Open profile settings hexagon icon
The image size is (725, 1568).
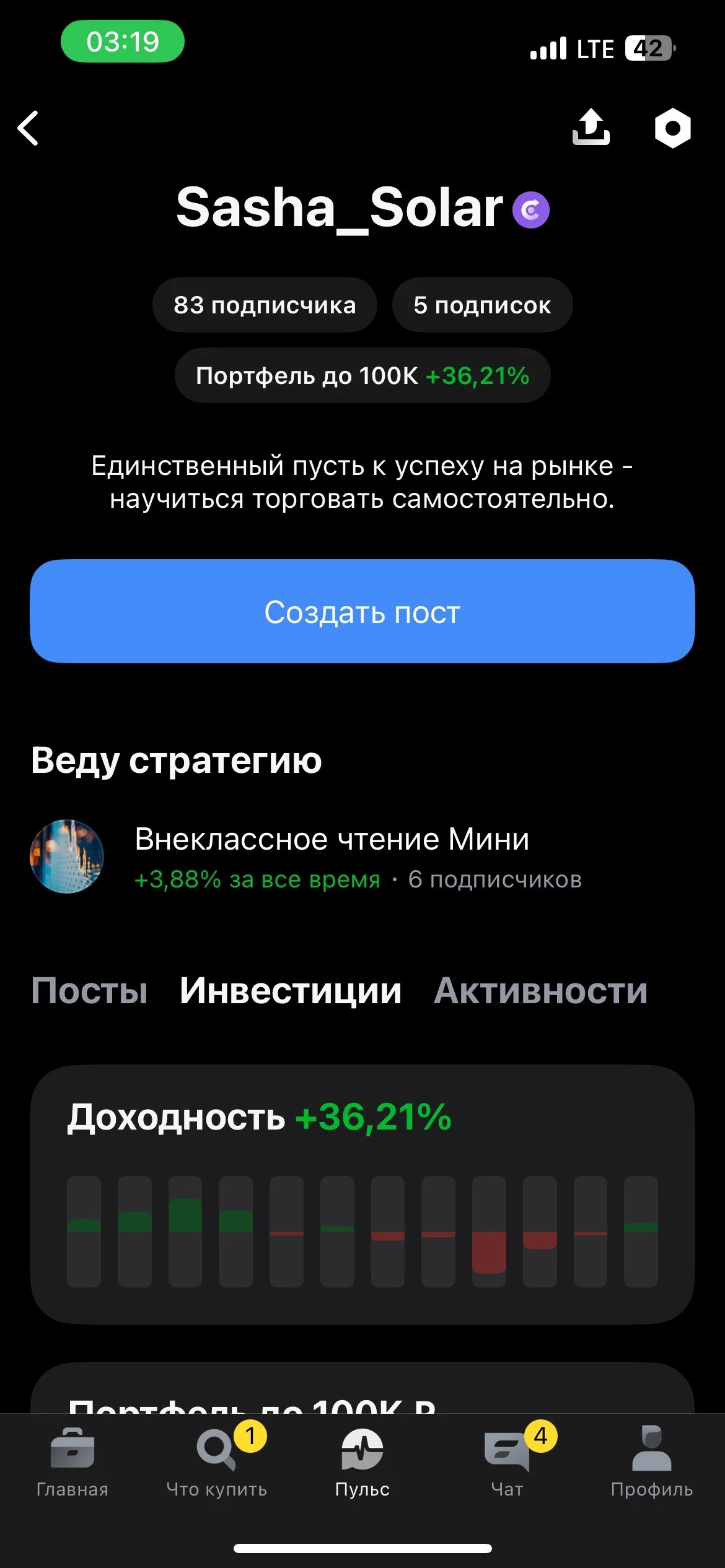tap(672, 128)
